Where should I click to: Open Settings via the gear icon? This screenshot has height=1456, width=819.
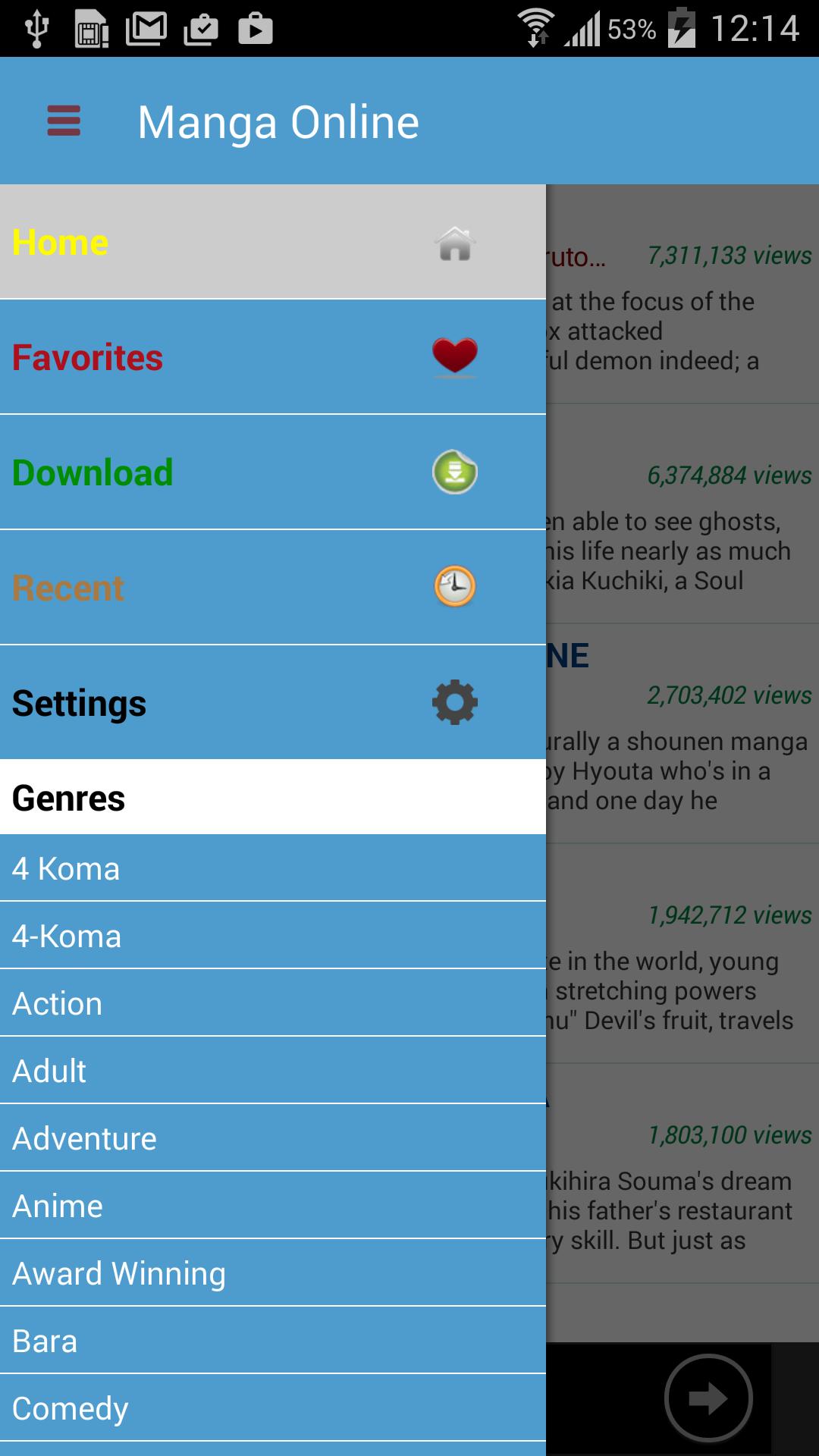click(453, 701)
